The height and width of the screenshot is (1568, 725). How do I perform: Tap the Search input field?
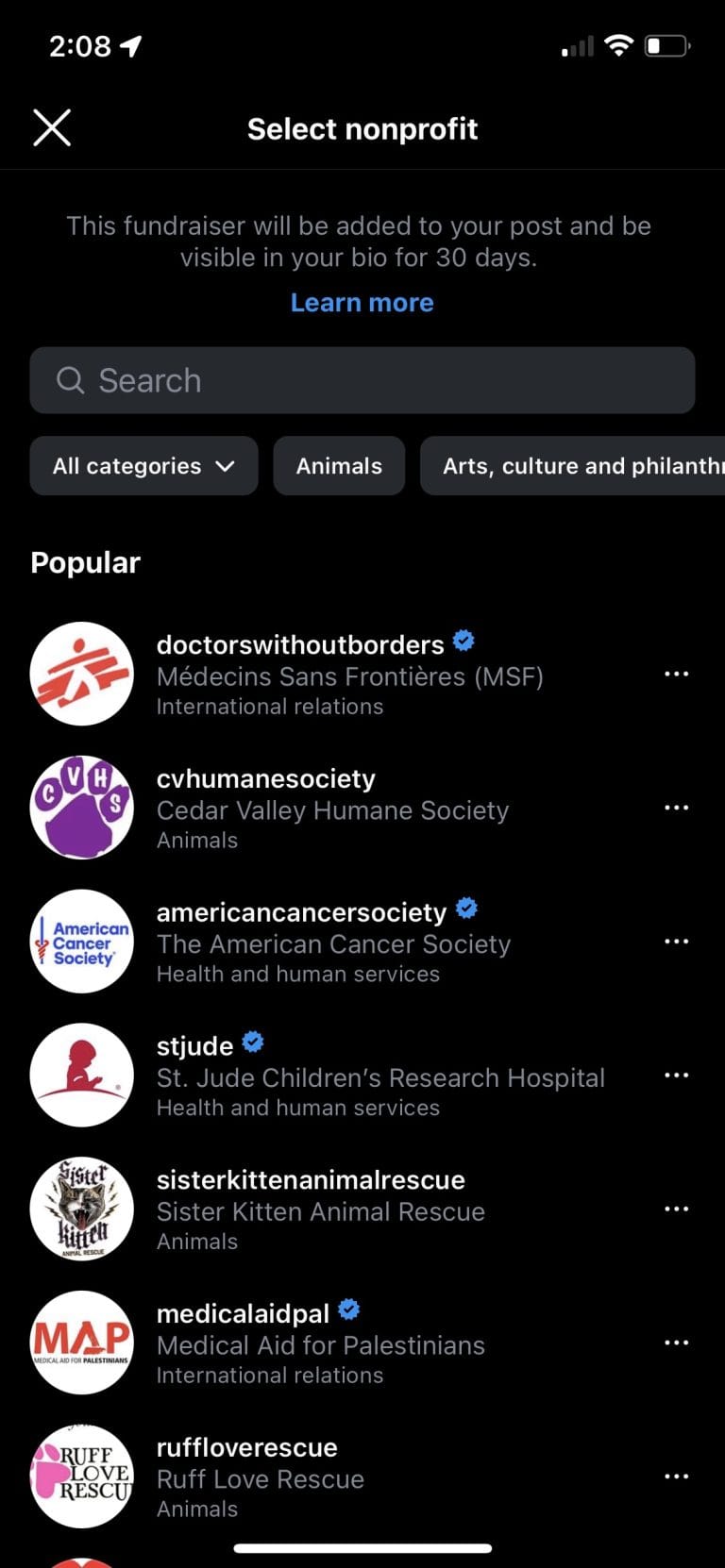tap(362, 379)
